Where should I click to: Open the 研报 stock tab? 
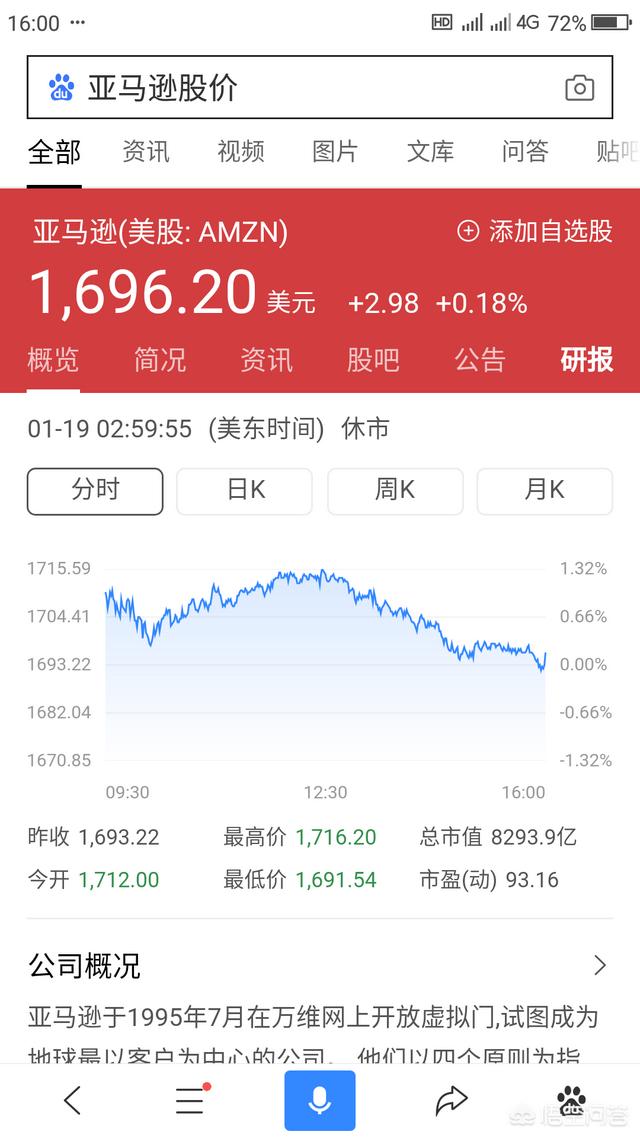click(x=587, y=360)
